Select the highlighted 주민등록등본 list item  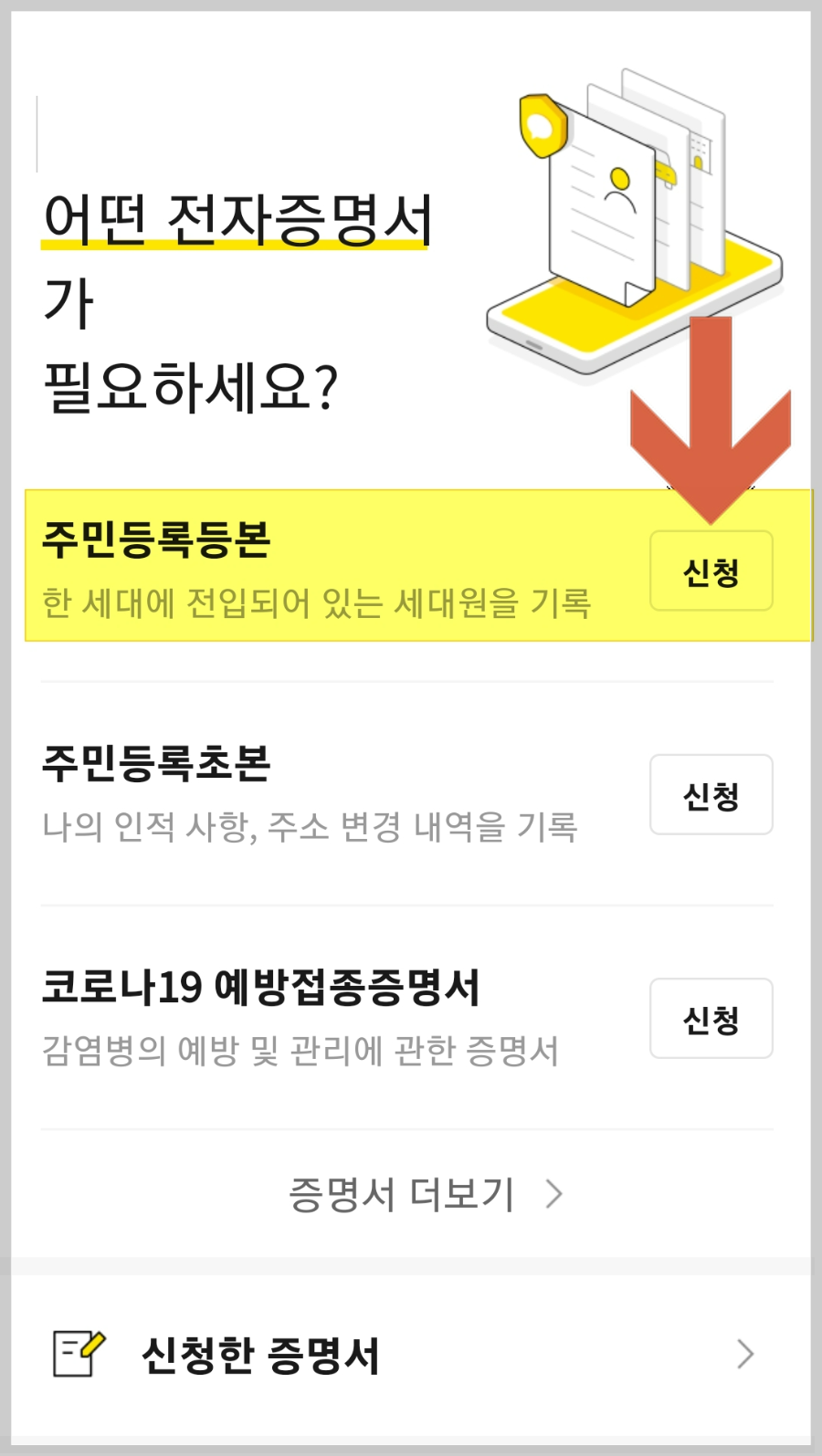click(x=320, y=566)
